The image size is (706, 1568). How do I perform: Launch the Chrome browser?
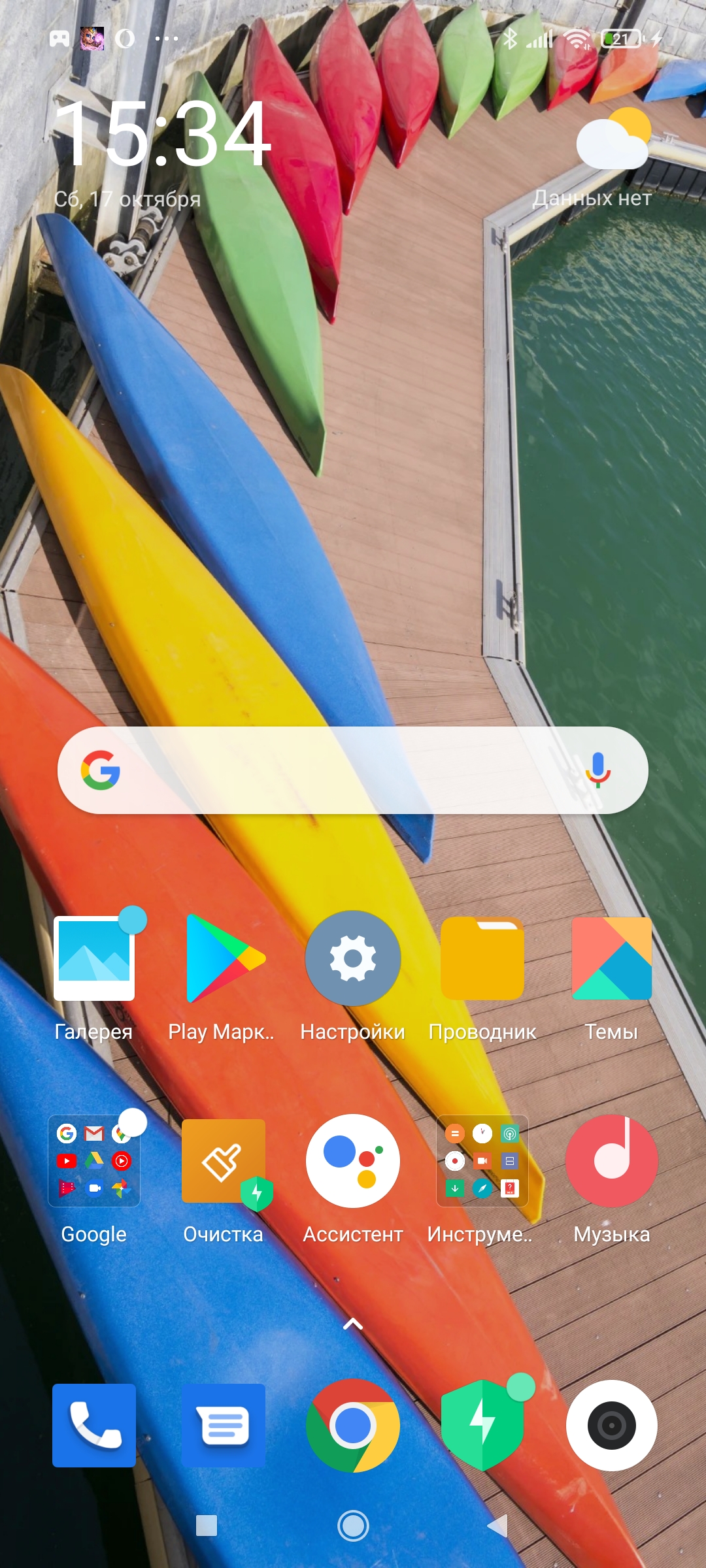point(353,1426)
